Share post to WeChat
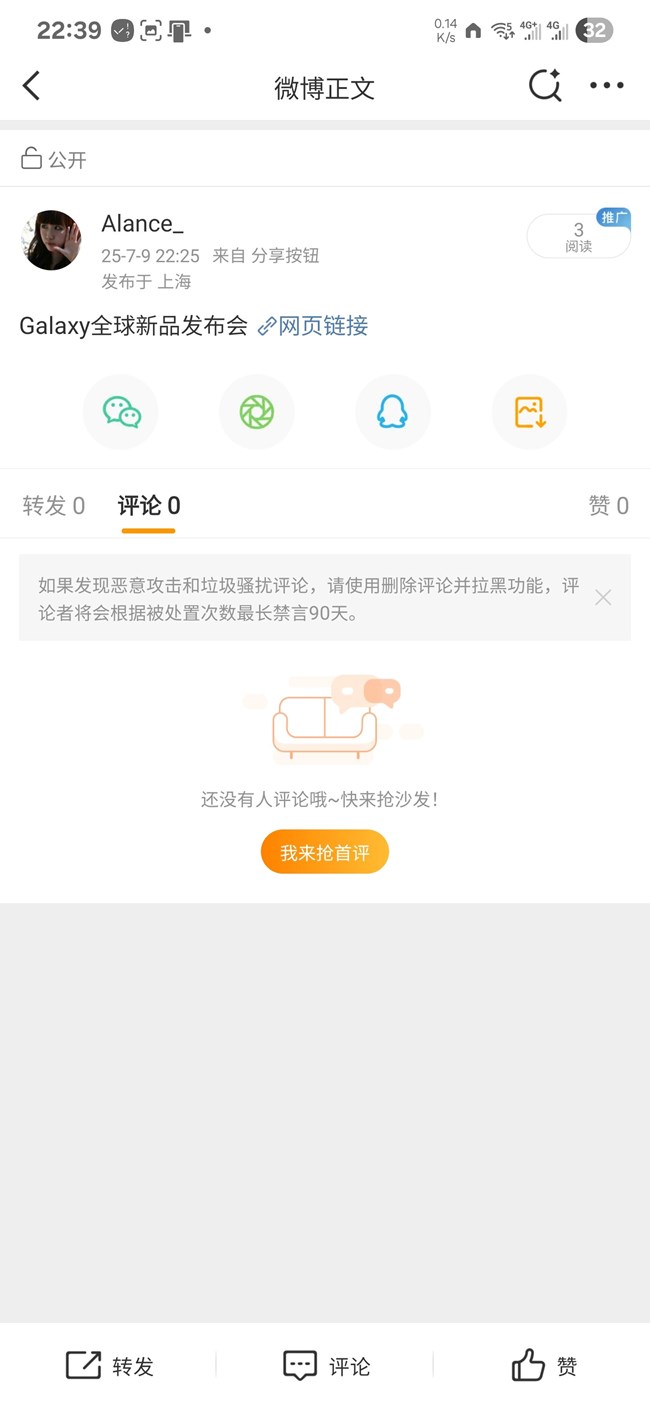Screen dimensions: 650x1408 [x=121, y=412]
